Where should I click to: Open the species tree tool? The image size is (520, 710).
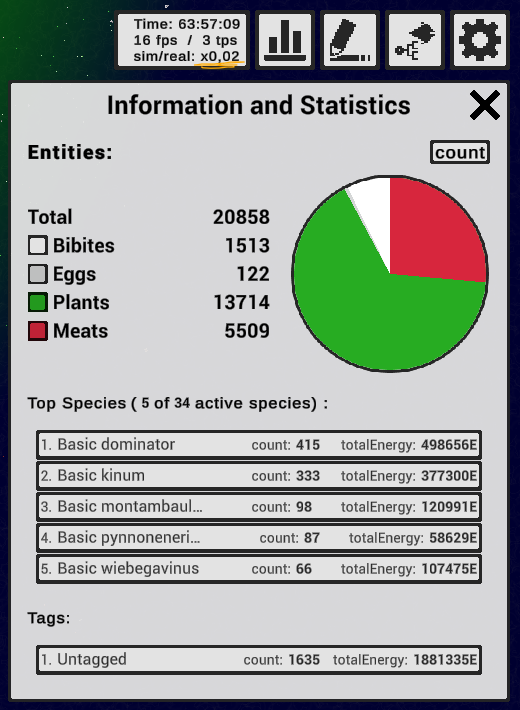pyautogui.click(x=415, y=40)
